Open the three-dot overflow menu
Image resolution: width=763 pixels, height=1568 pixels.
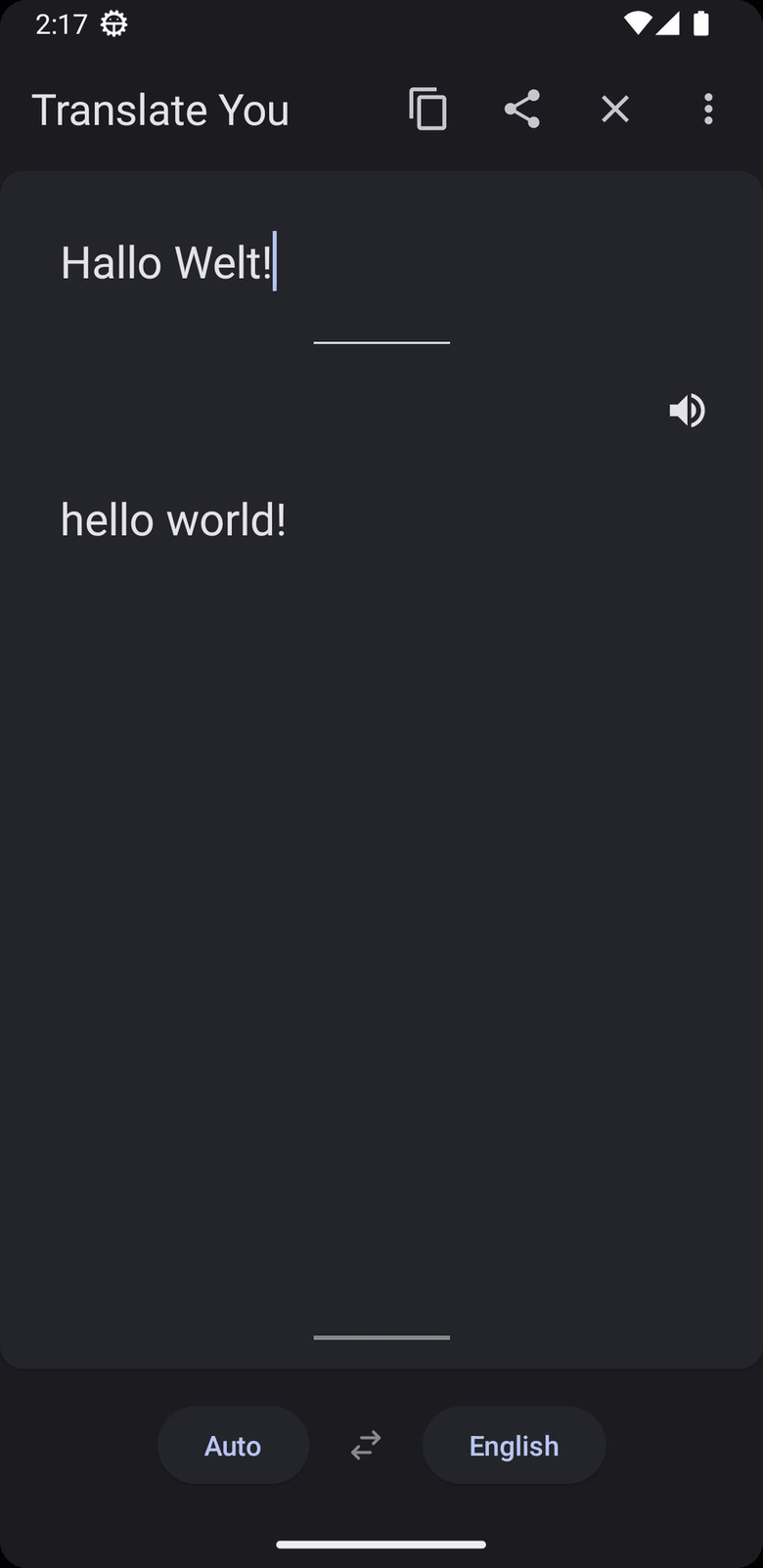click(707, 109)
